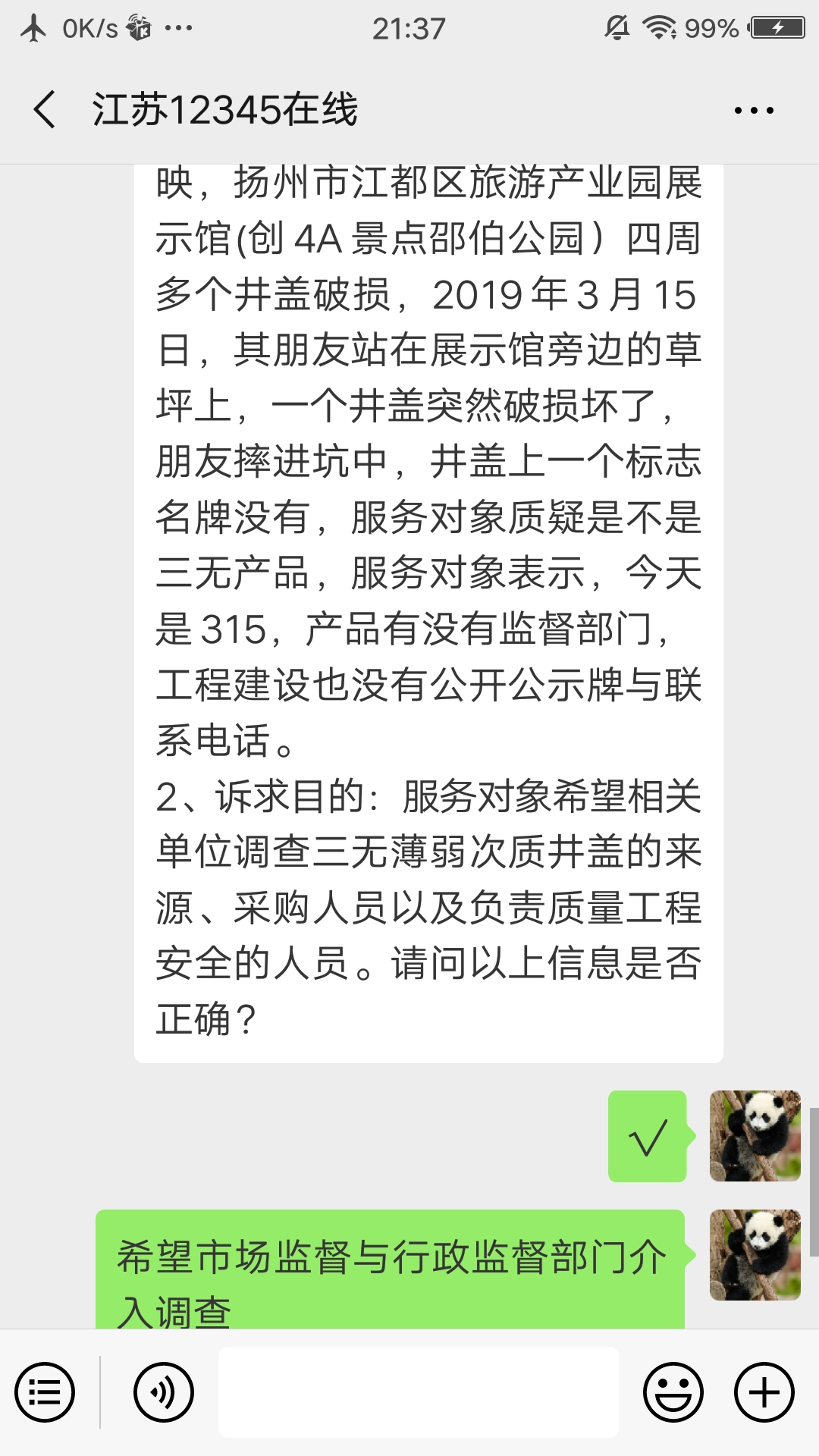Tap the panda avatar beside the 希望市场监督 message

coord(755,1255)
